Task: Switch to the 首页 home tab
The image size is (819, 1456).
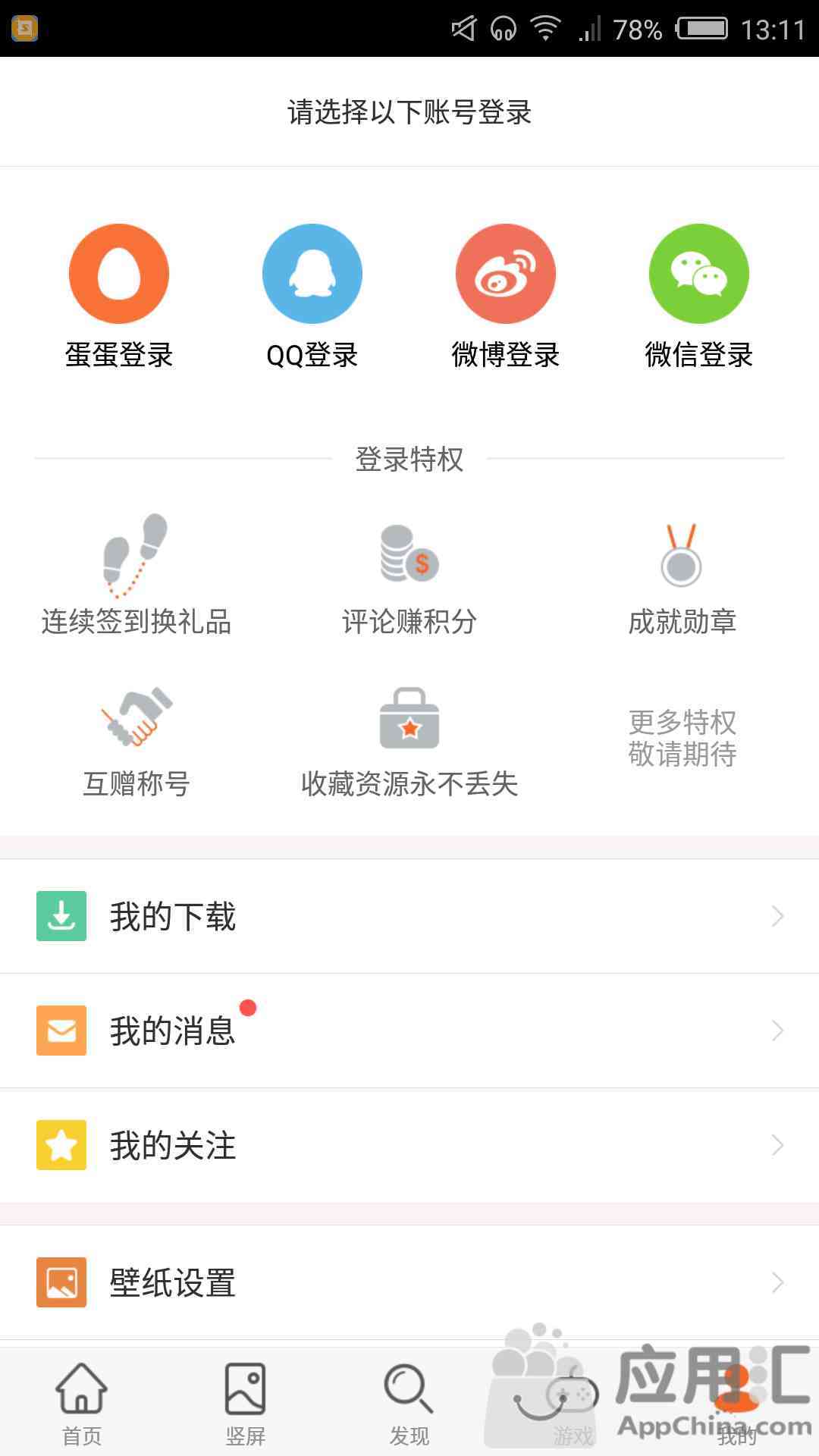Action: (x=82, y=1403)
